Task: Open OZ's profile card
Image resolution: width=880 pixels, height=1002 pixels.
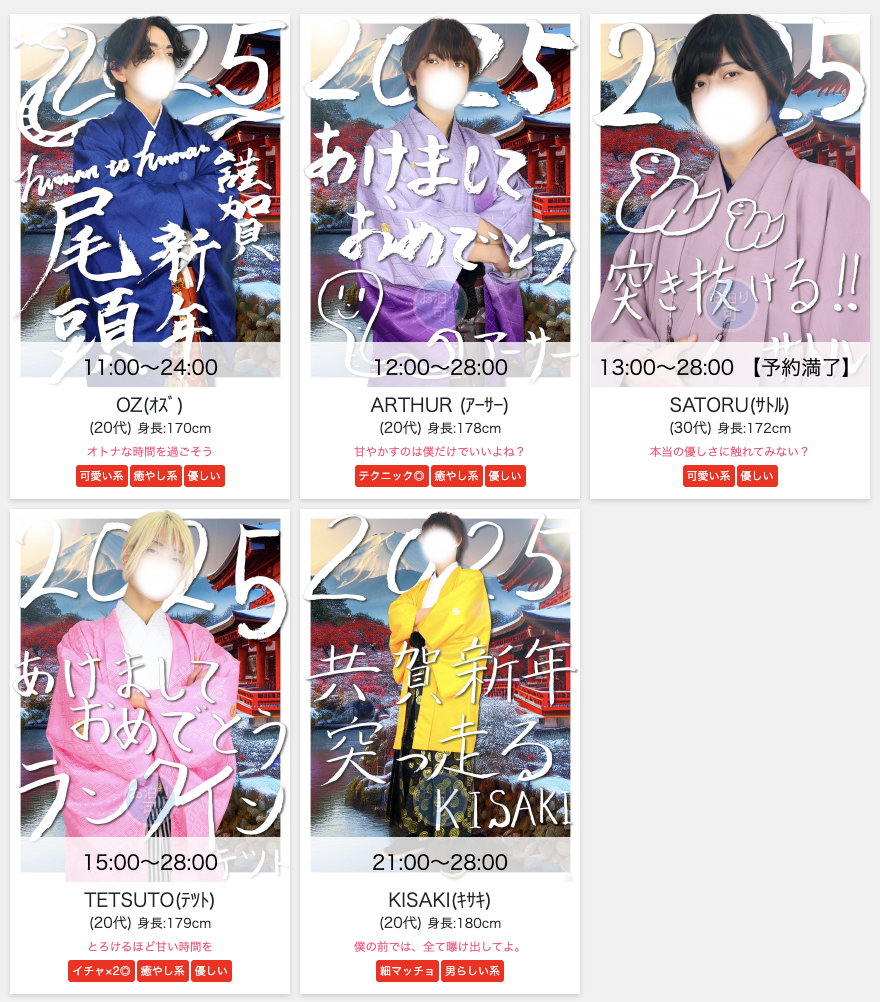Action: click(150, 200)
